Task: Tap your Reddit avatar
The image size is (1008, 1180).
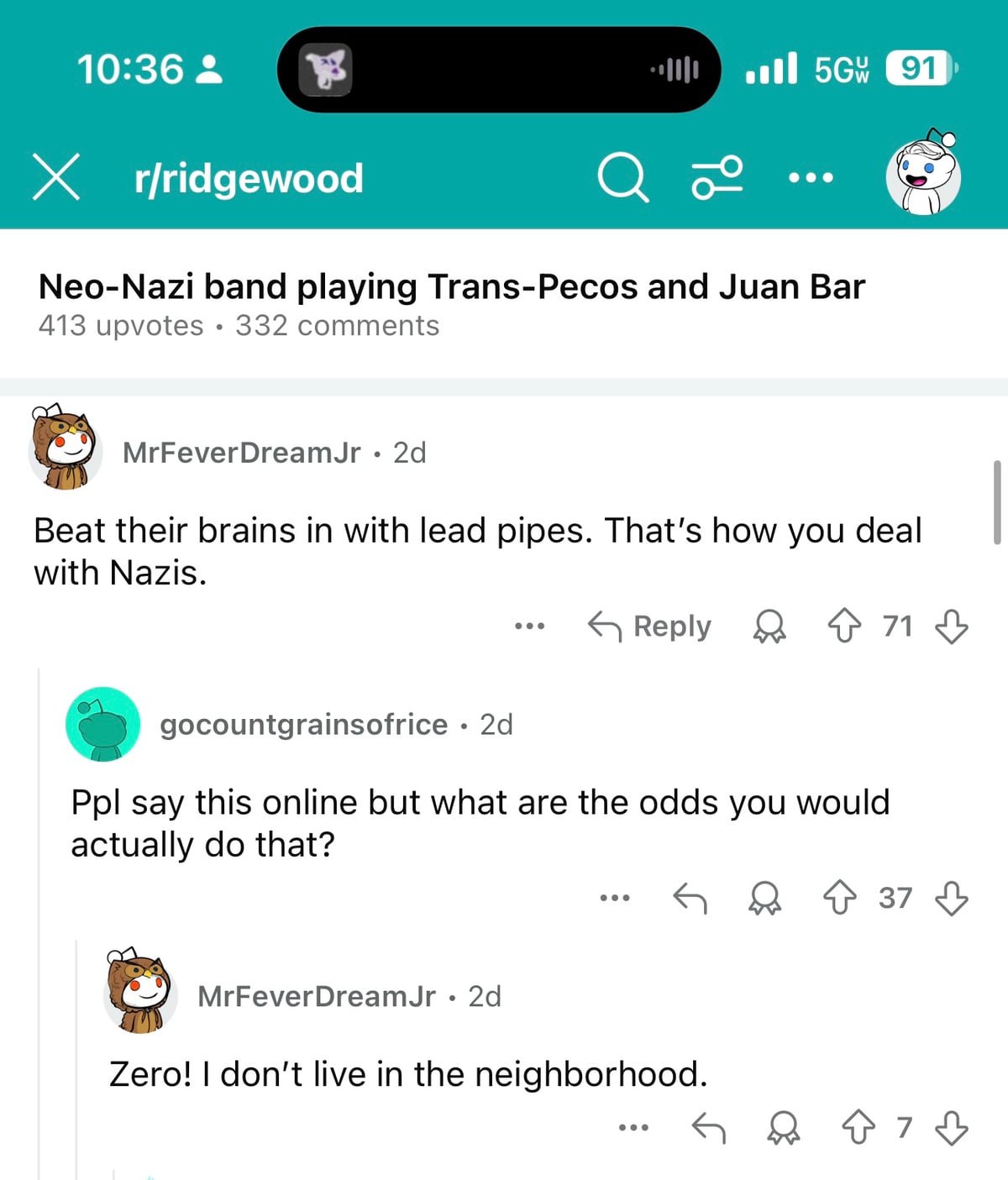Action: [x=922, y=178]
